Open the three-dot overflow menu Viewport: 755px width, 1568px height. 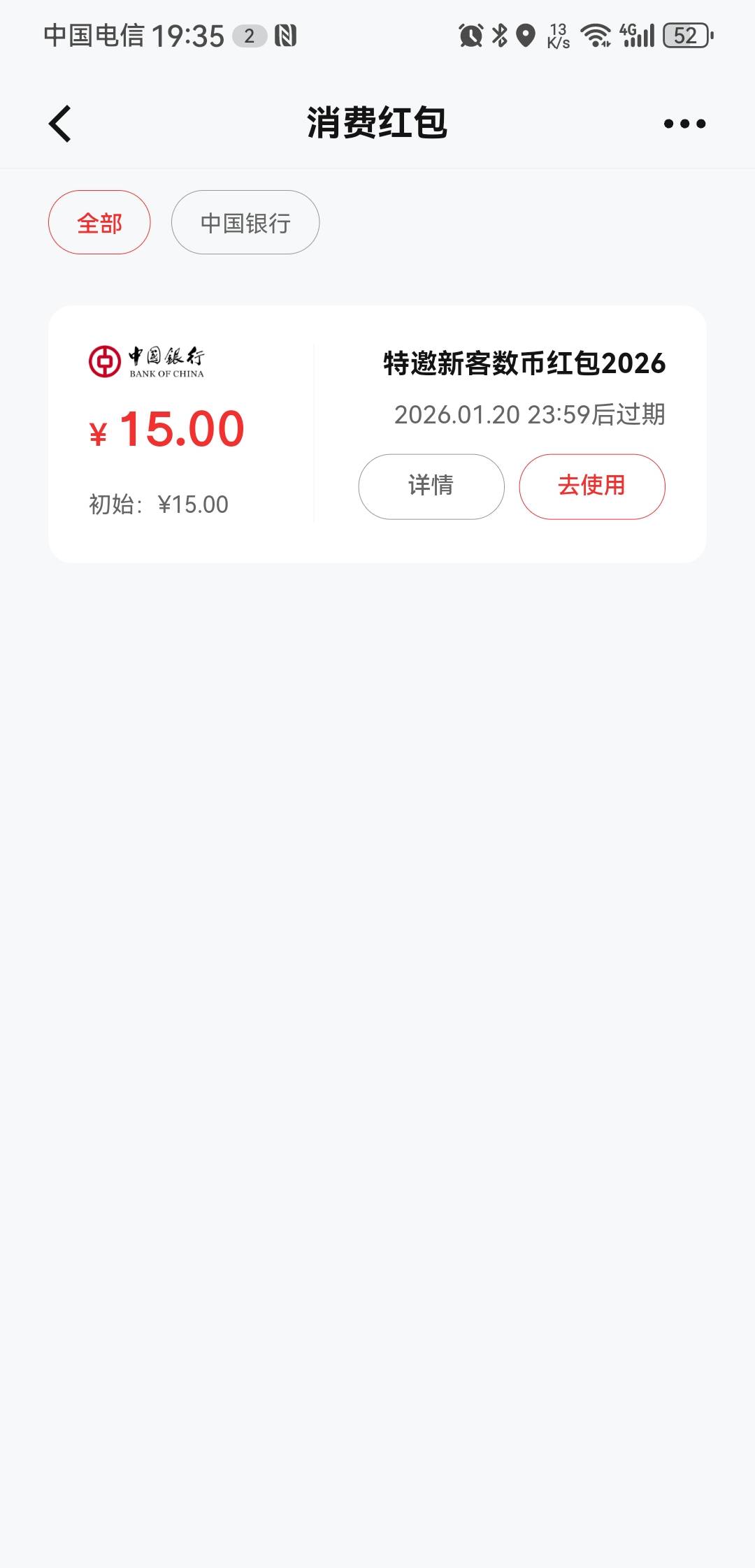(x=684, y=124)
